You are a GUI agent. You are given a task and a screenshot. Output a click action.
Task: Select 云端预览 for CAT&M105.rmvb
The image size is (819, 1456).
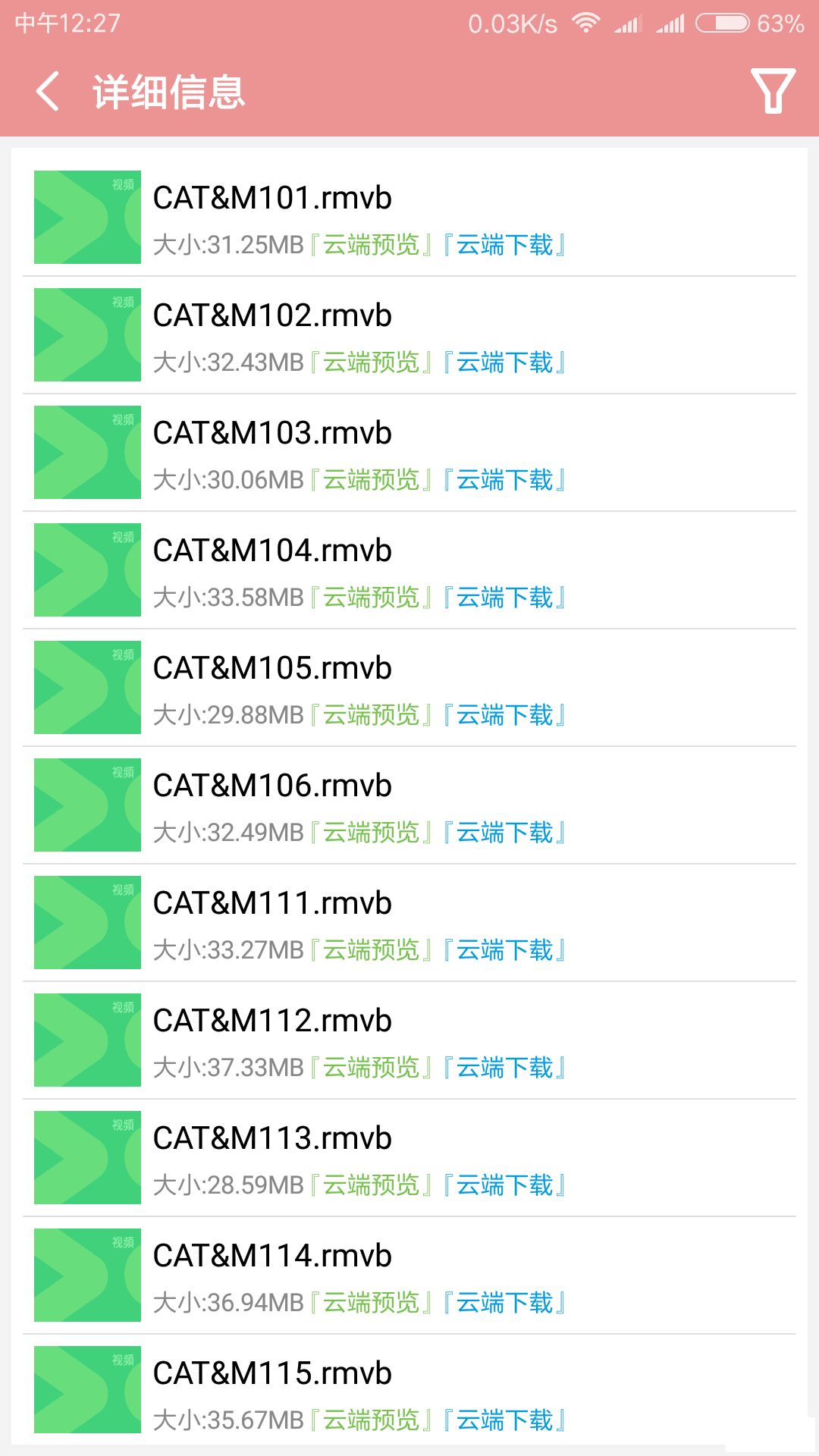[372, 715]
